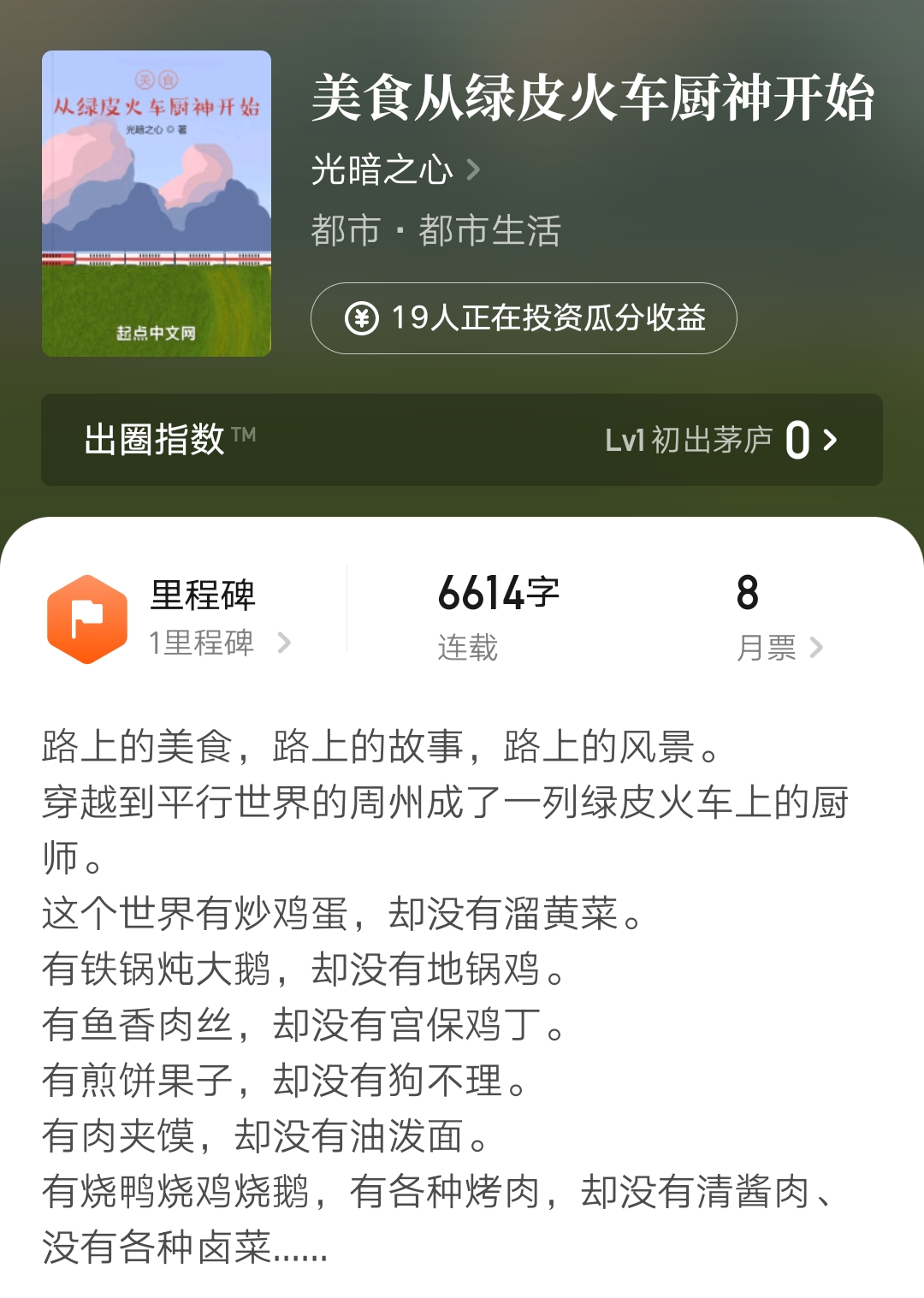This screenshot has width=924, height=1298.
Task: Open the 都市·都市生活 category page
Action: coord(435,228)
